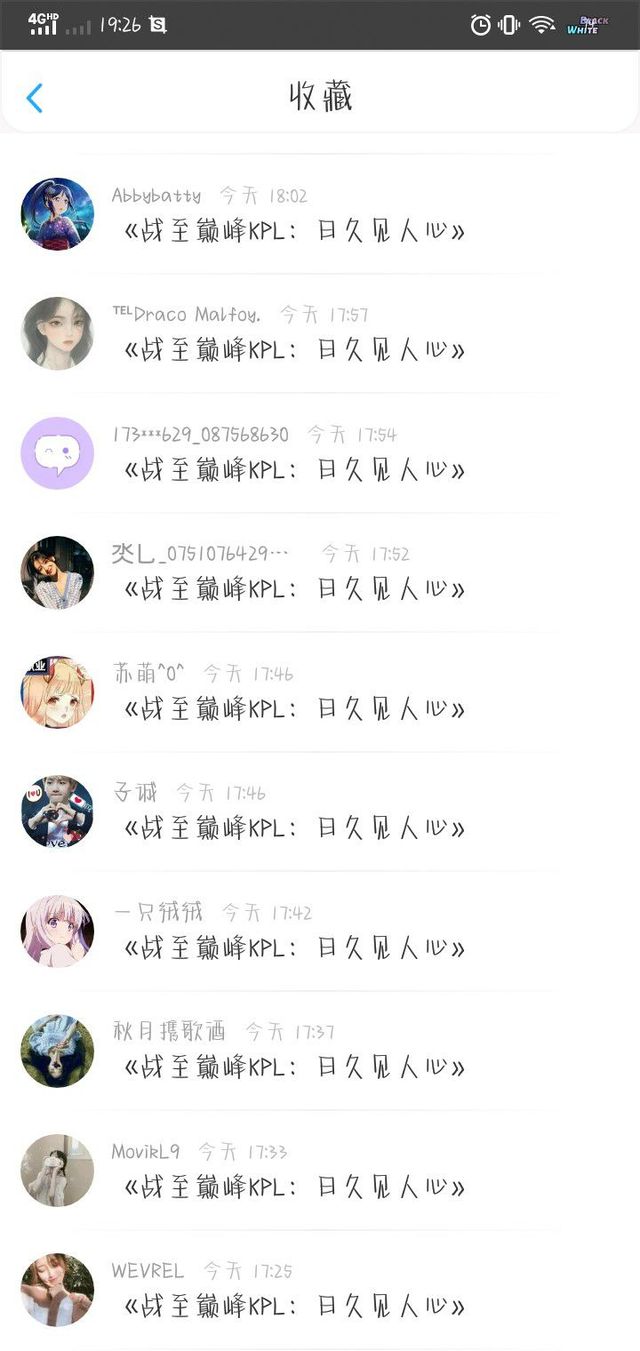The image size is (640, 1351).
Task: Open the favorite posted at 17:52
Action: coord(295,590)
